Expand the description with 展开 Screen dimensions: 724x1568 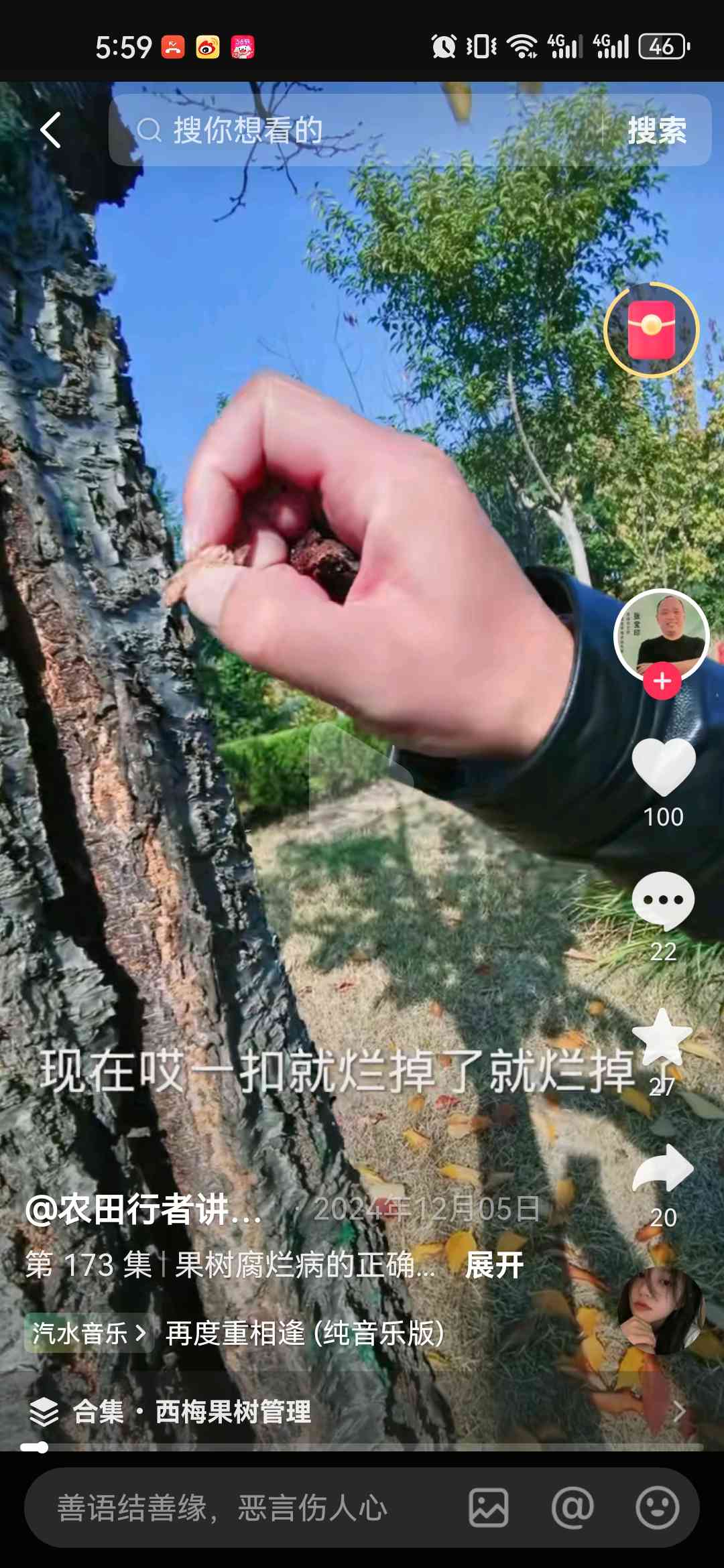coord(494,1265)
